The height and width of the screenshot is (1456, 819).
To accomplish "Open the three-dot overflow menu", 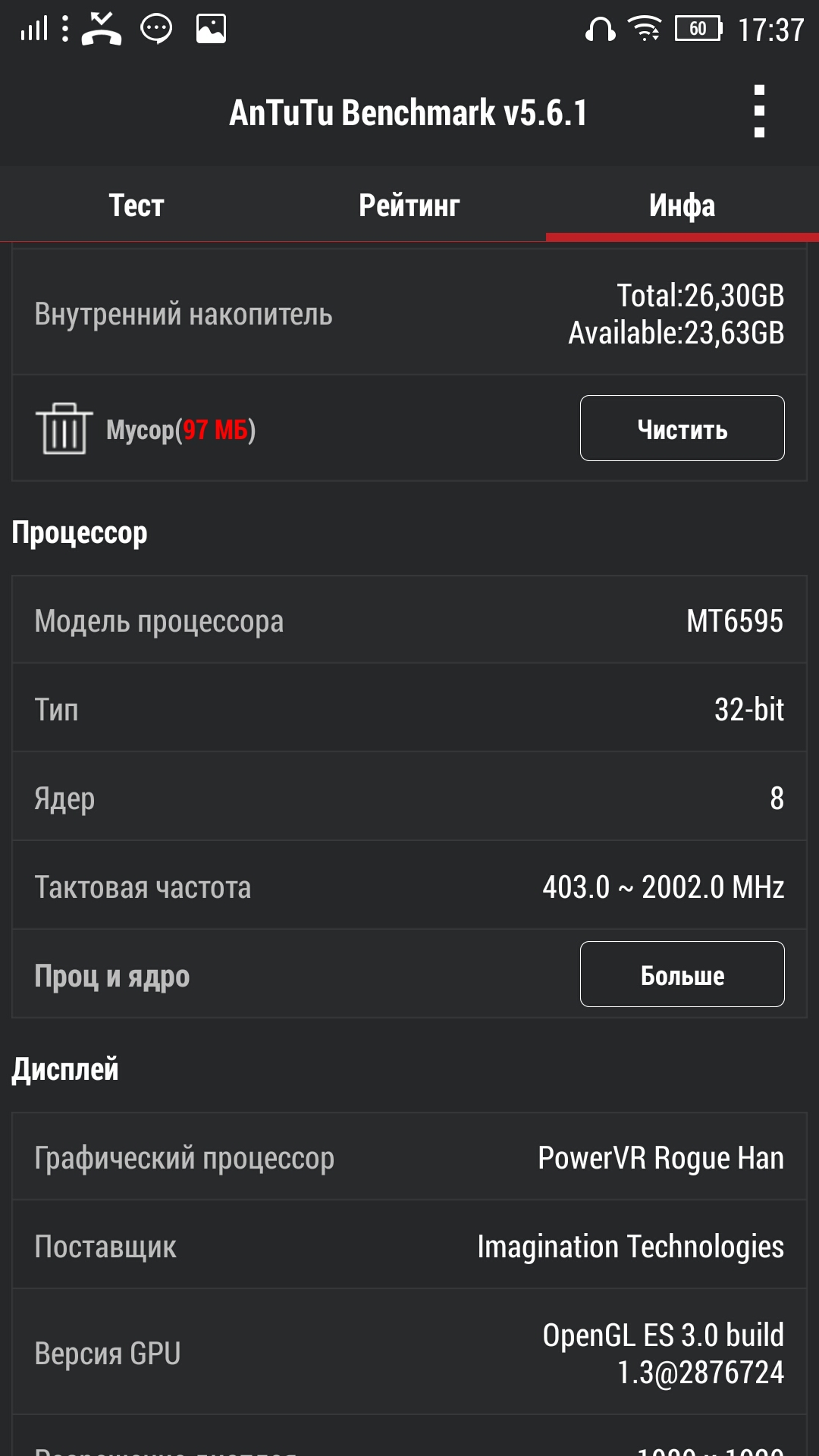I will 759,111.
